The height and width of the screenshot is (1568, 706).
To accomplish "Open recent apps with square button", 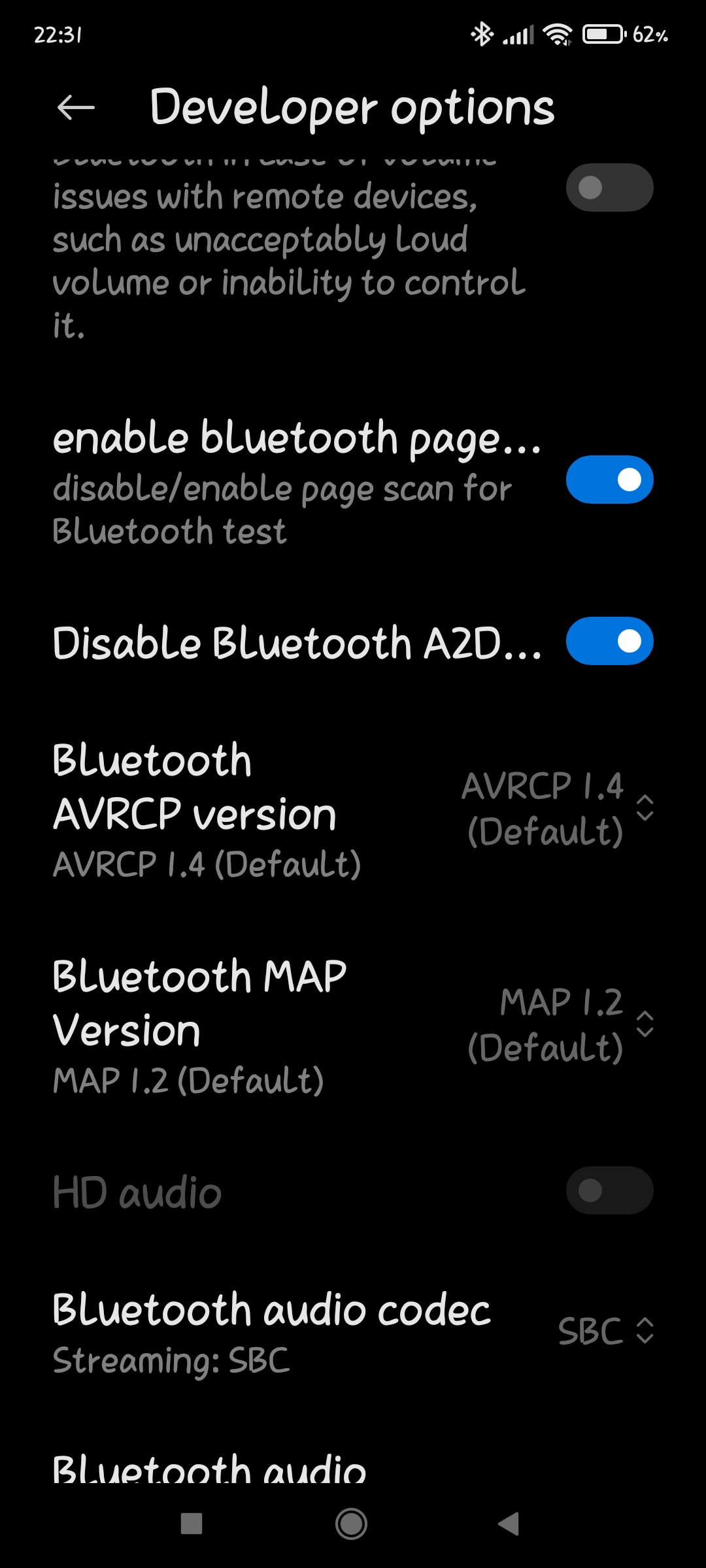I will click(192, 1524).
